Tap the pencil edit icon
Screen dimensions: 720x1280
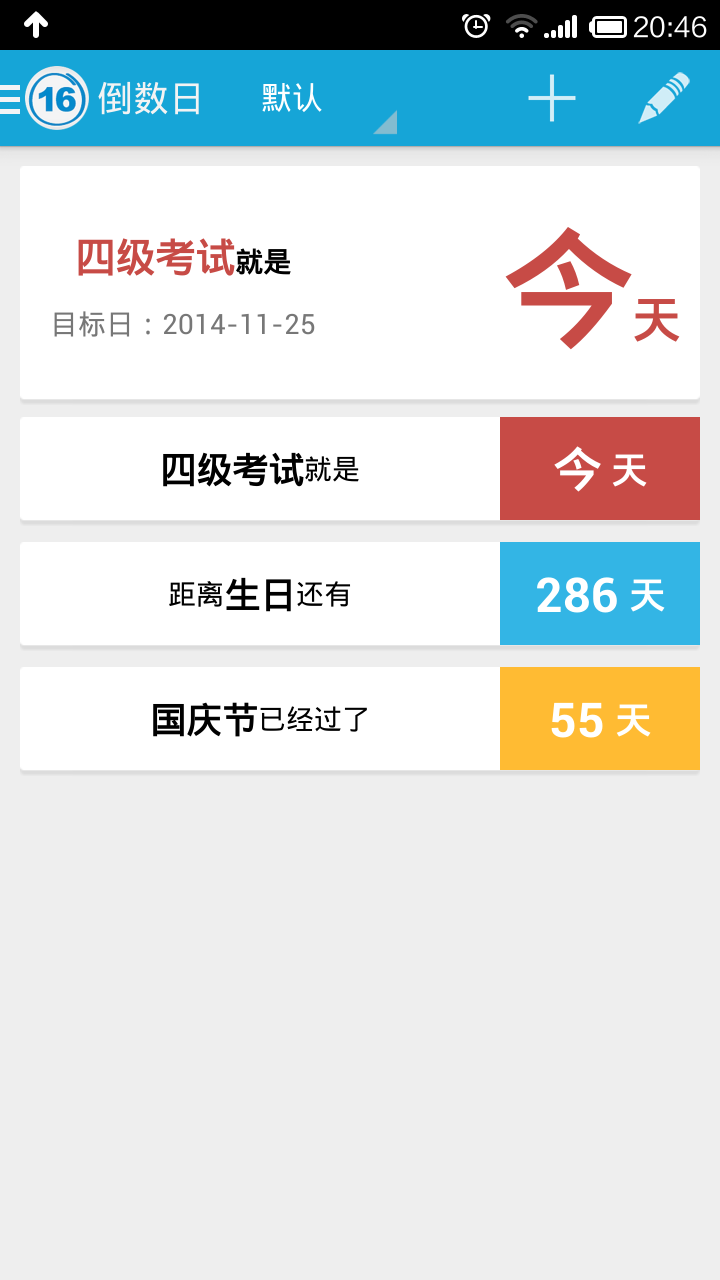click(x=664, y=98)
